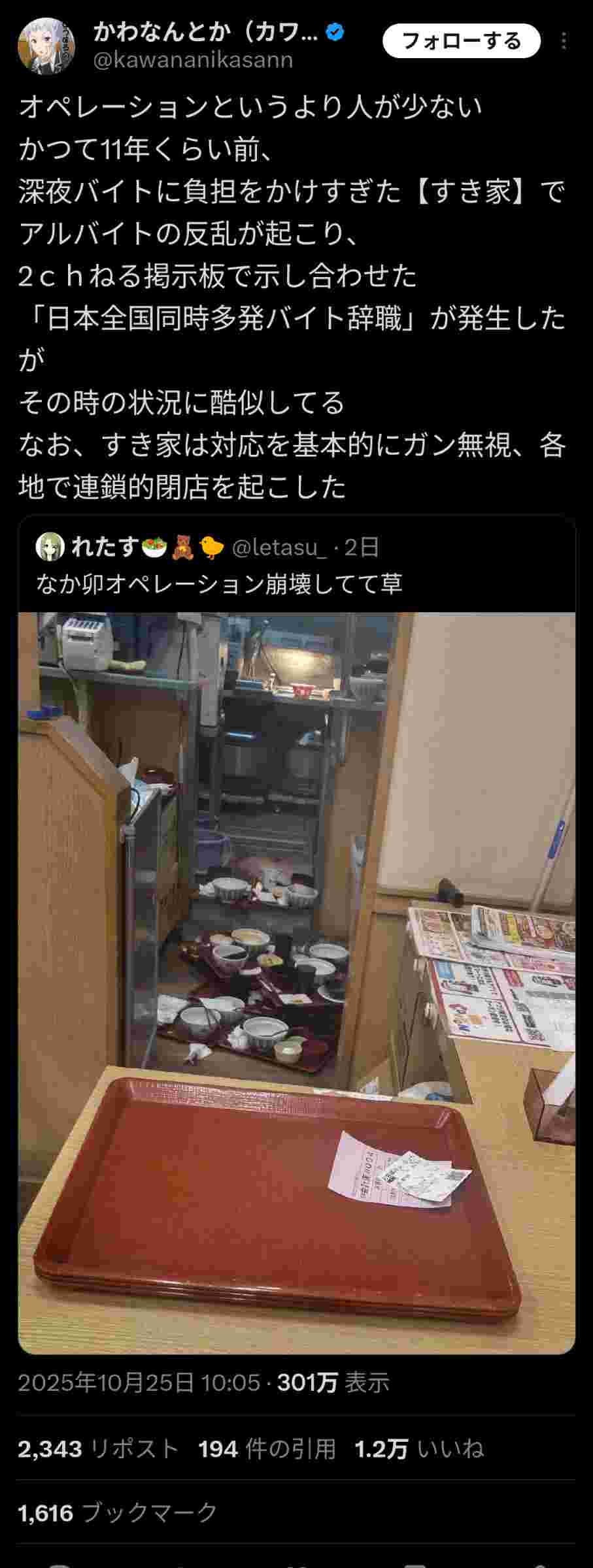Tap the フォローする button

click(x=461, y=41)
